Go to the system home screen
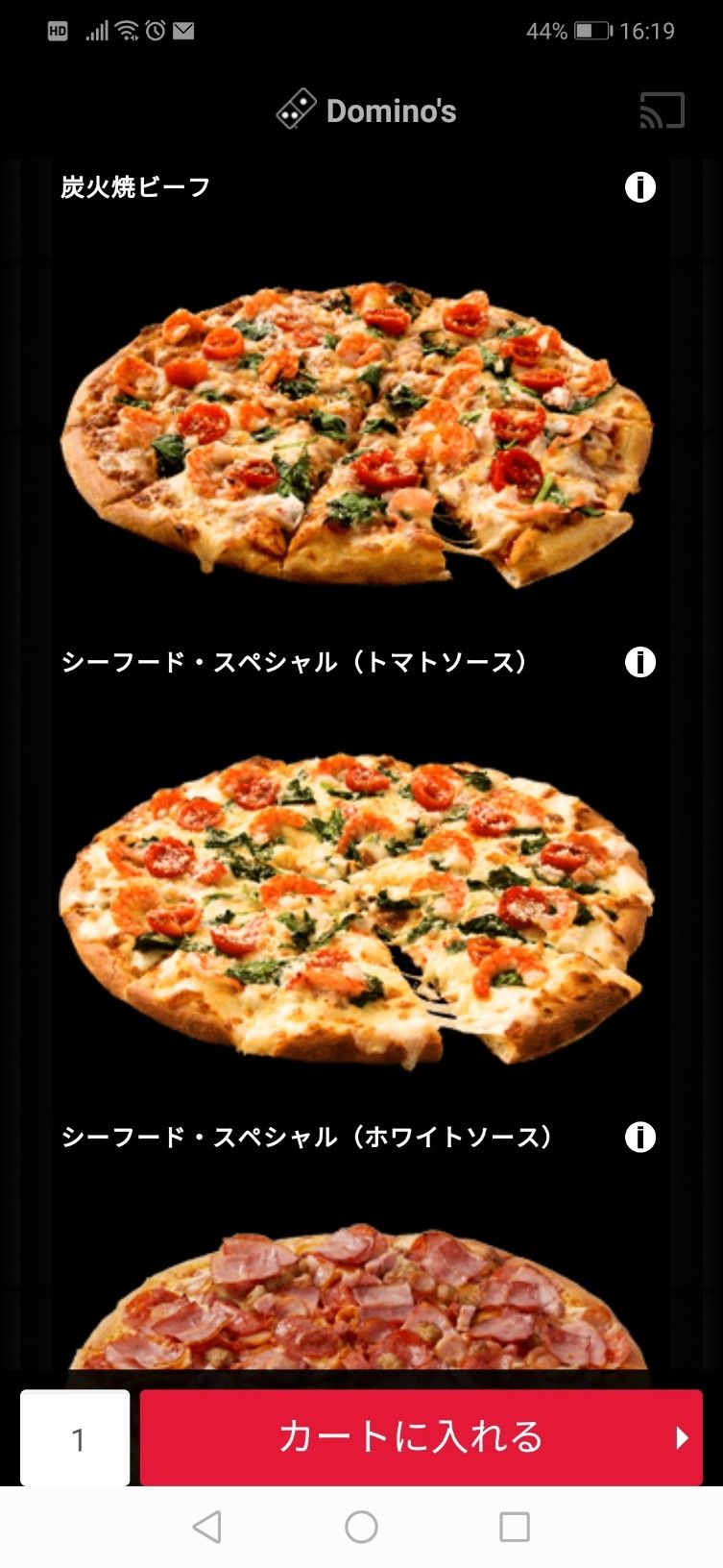Image resolution: width=723 pixels, height=1568 pixels. click(x=361, y=1527)
